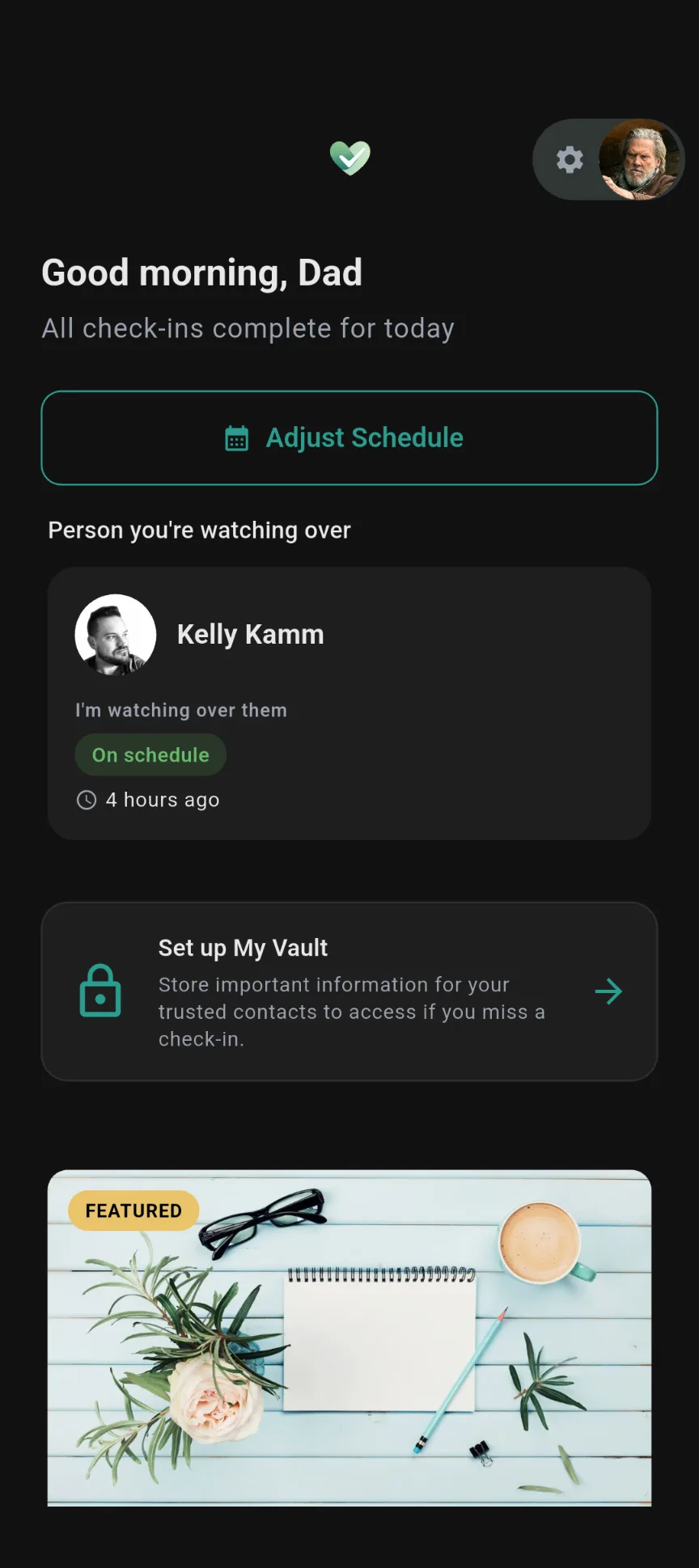
Task: Toggle the On schedule status badge
Action: point(150,754)
